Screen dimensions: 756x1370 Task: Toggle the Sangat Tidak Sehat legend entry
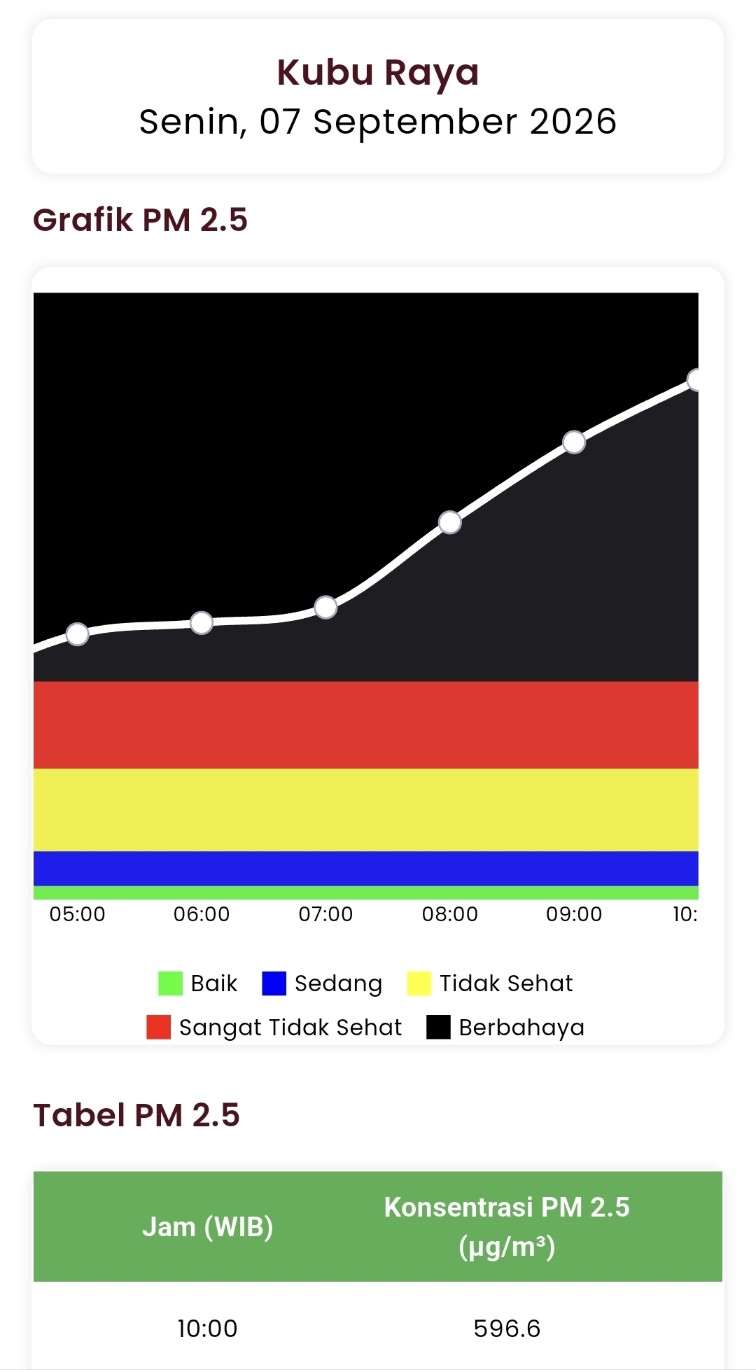(x=274, y=1027)
